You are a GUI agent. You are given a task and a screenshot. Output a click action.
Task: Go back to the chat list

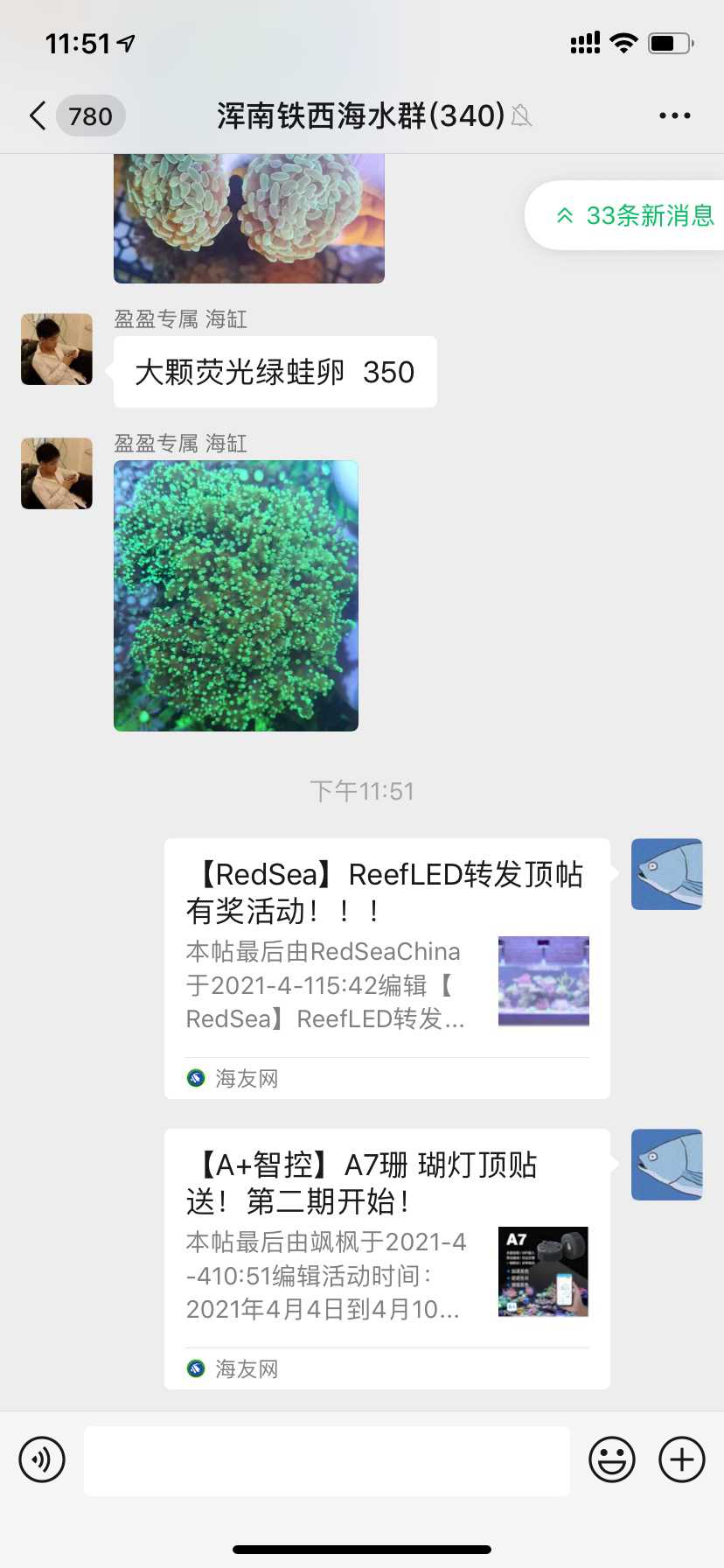[x=38, y=115]
